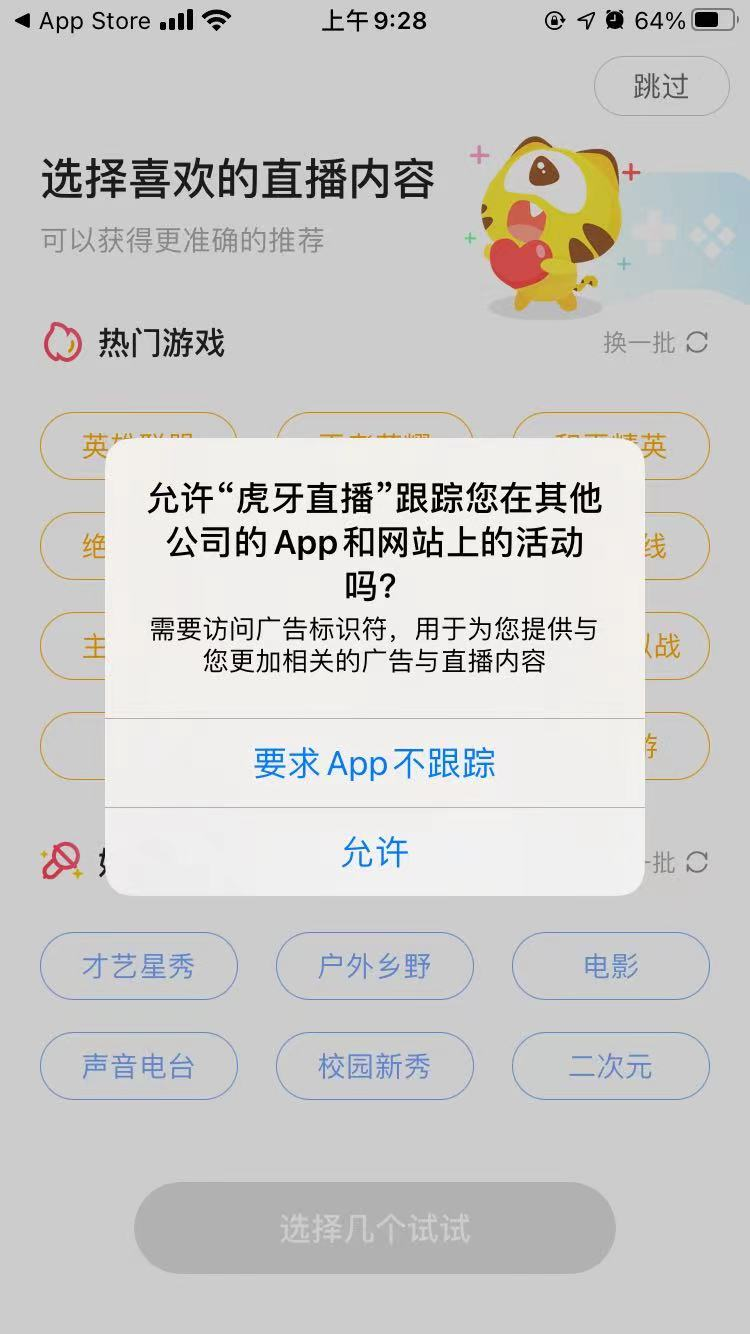Tap the 校园新秀 chip
This screenshot has height=1334, width=750.
[x=374, y=1066]
